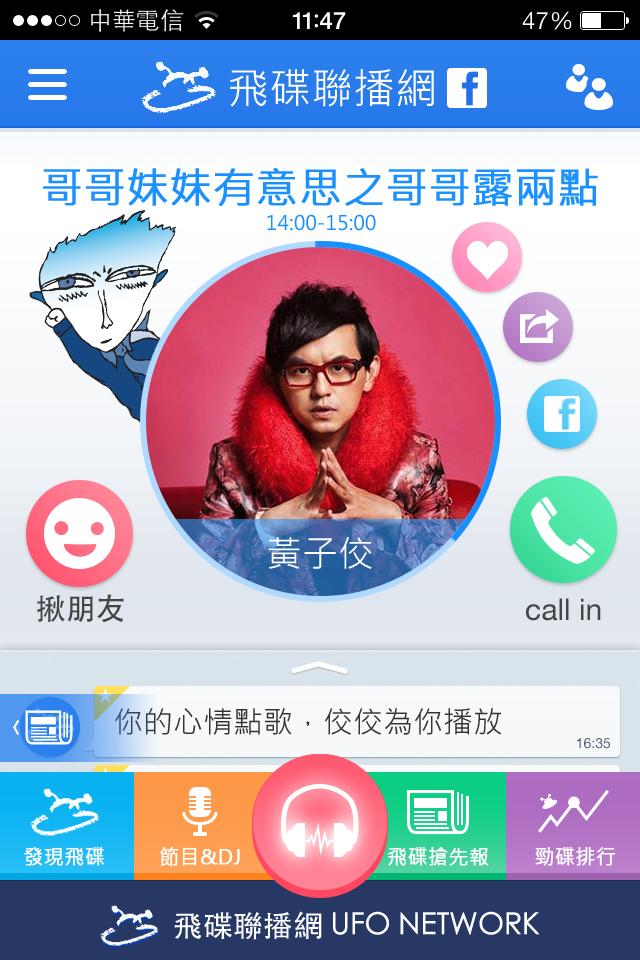This screenshot has height=960, width=640.
Task: Share this program via the purple share icon
Action: tap(537, 327)
